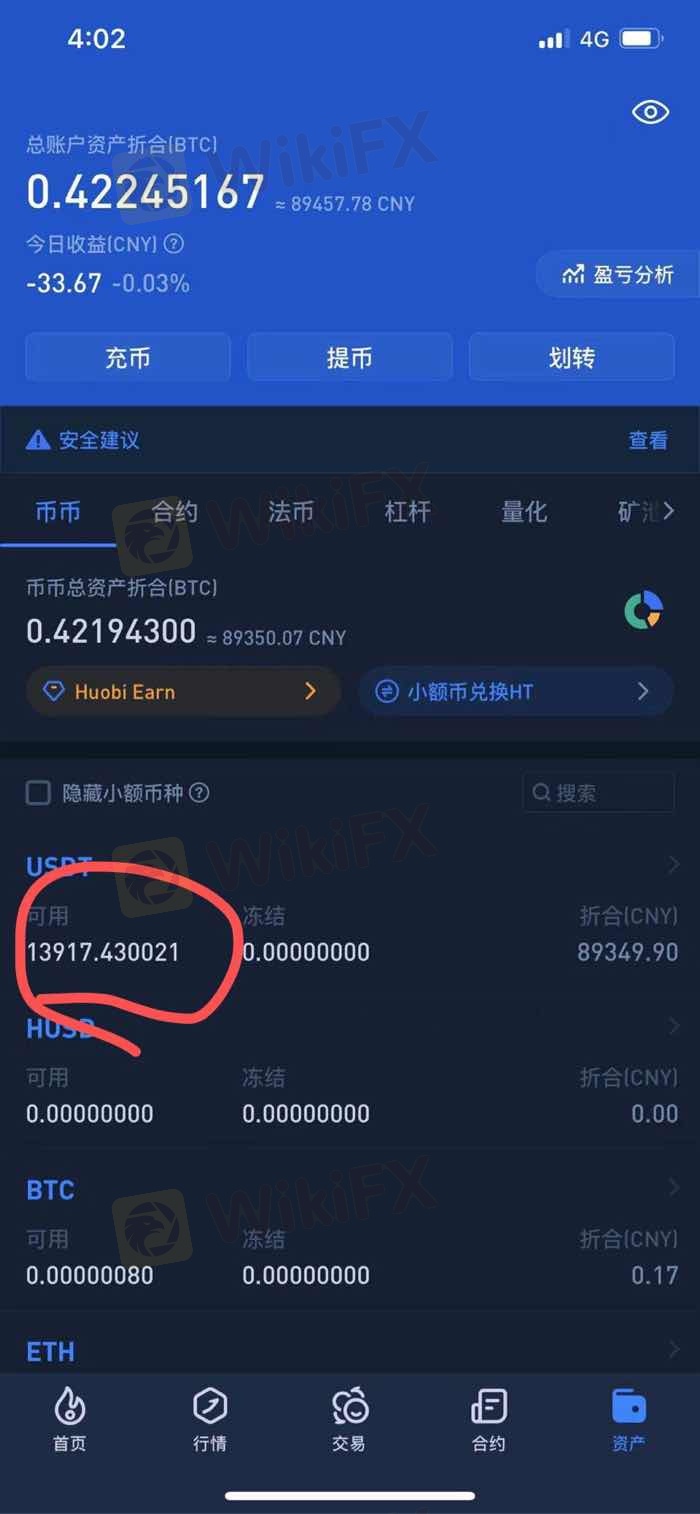Switch to the 量化 tab

point(524,512)
